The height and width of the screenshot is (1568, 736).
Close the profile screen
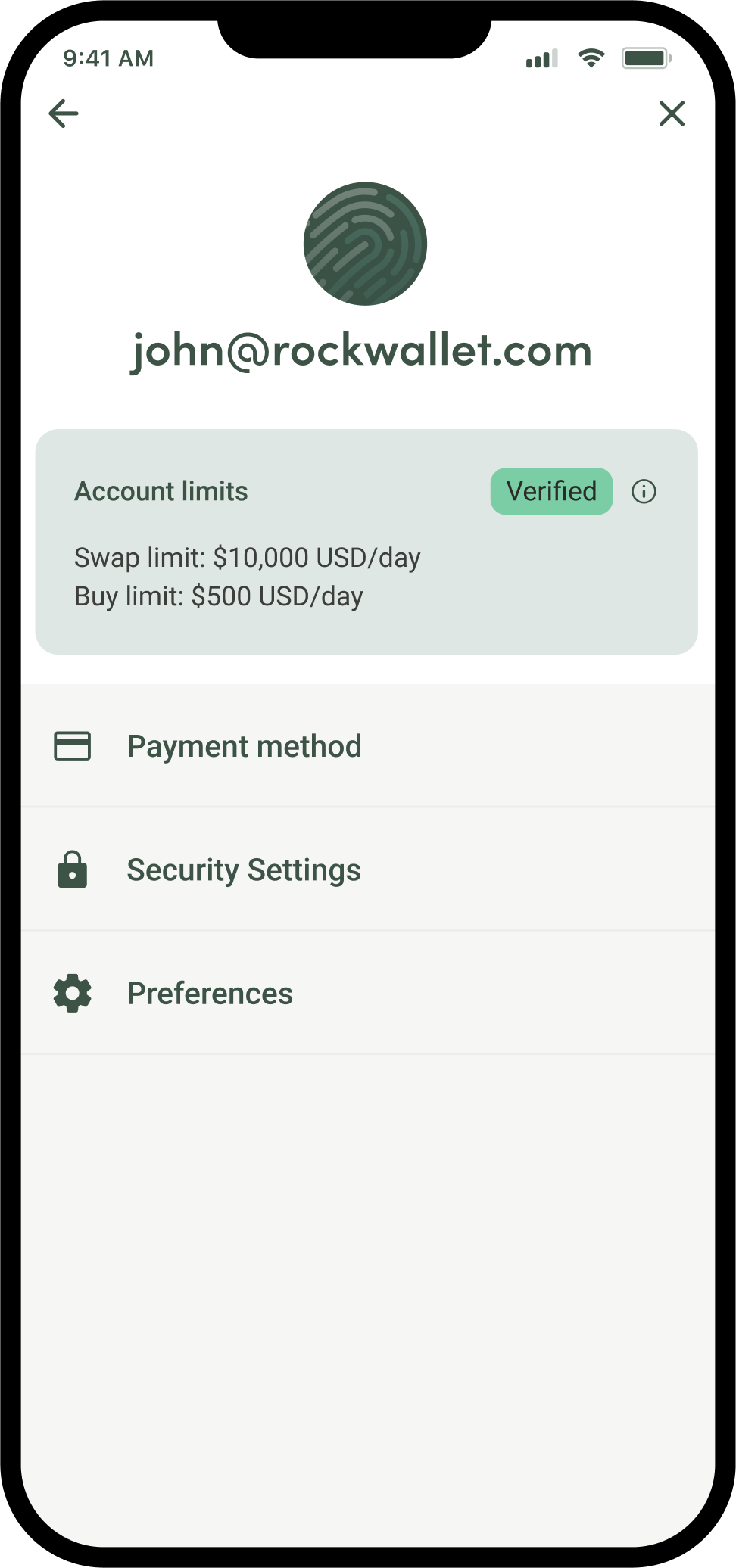[x=672, y=114]
